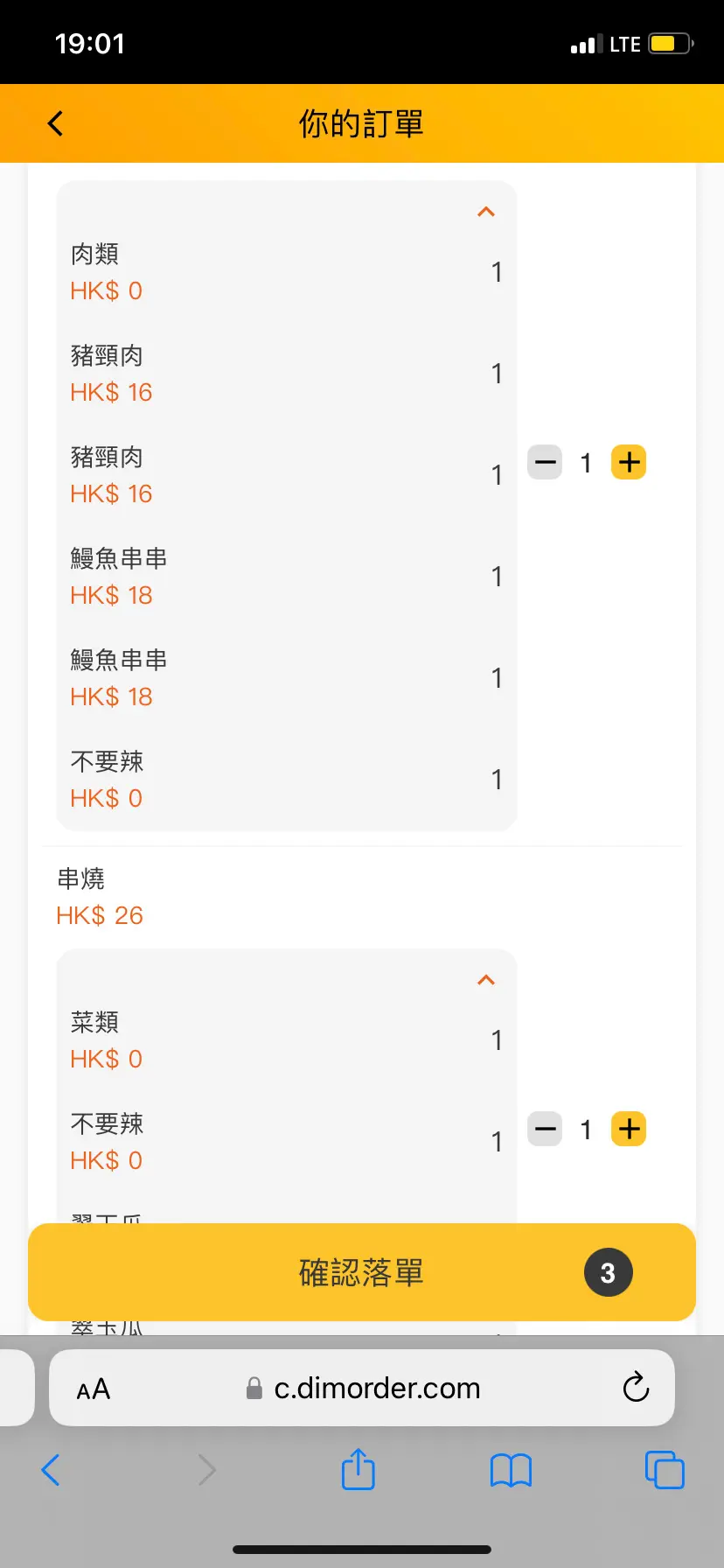Tap 確認落單 to confirm the order

pos(362,1272)
